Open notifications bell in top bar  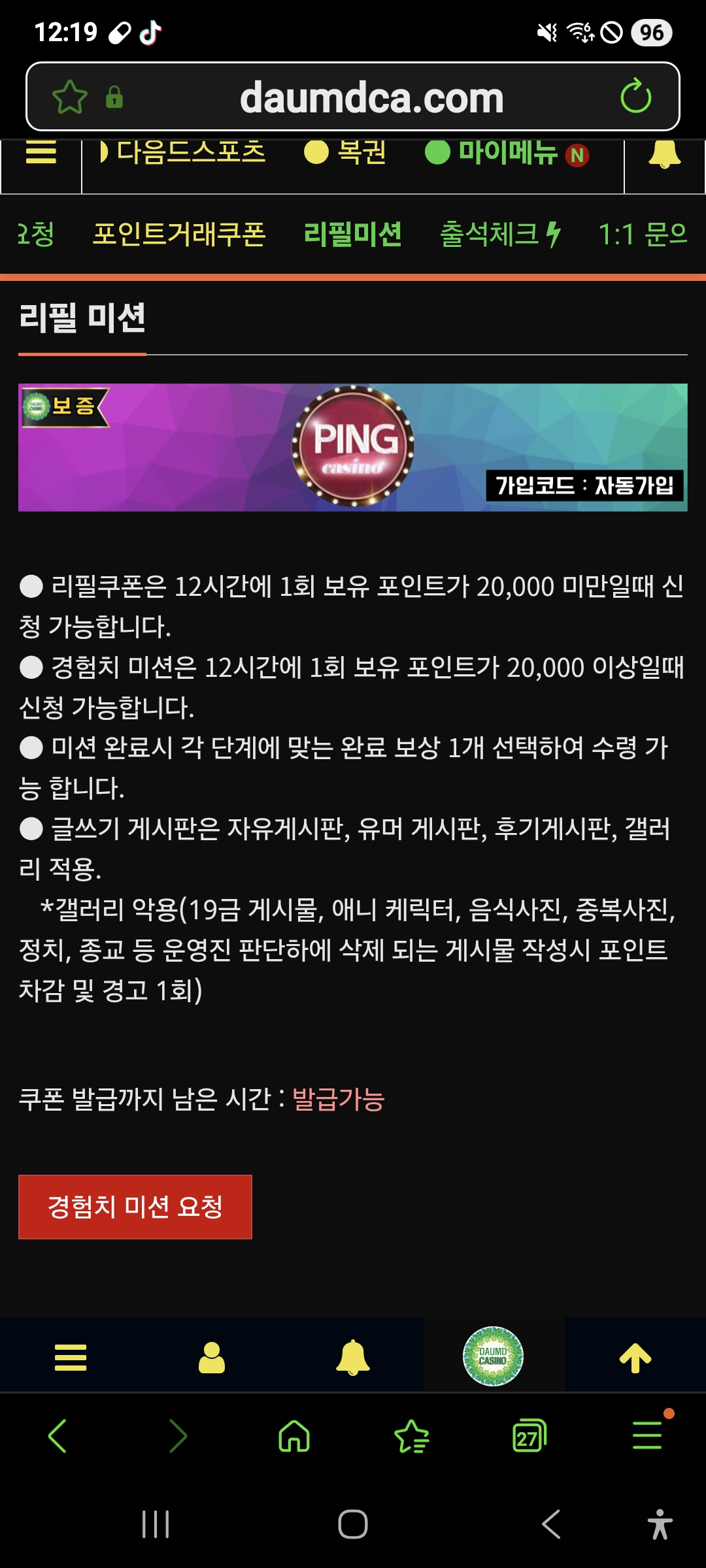pos(664,154)
